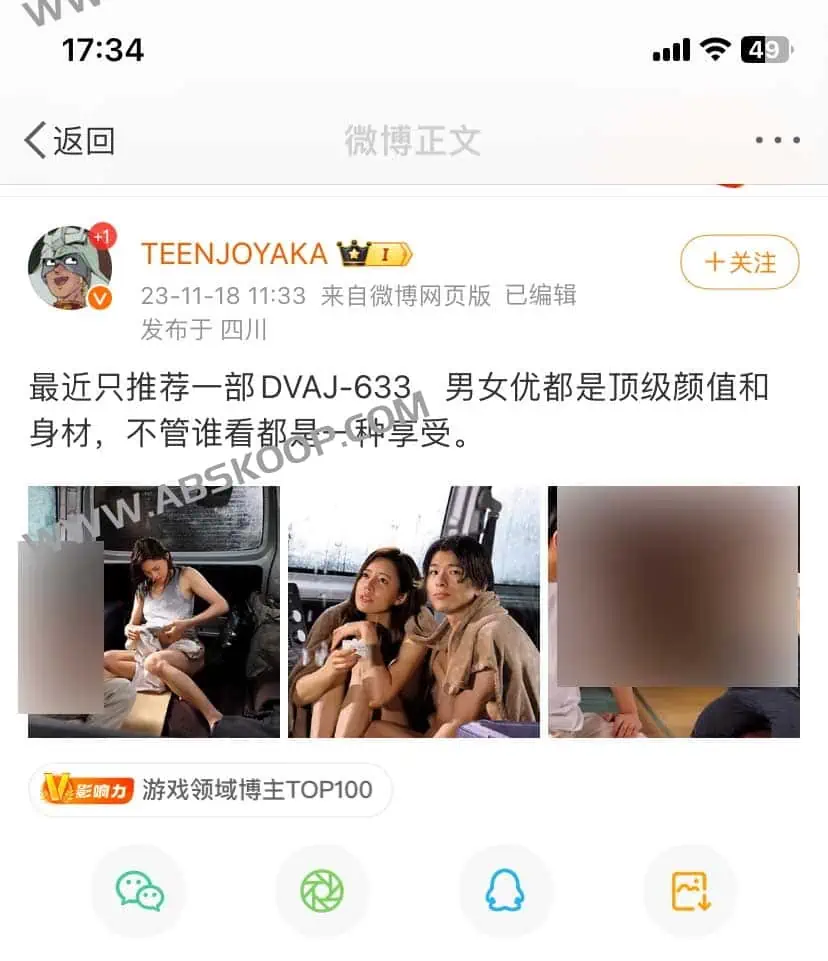
Task: Go back via 返回 button
Action: coord(70,141)
